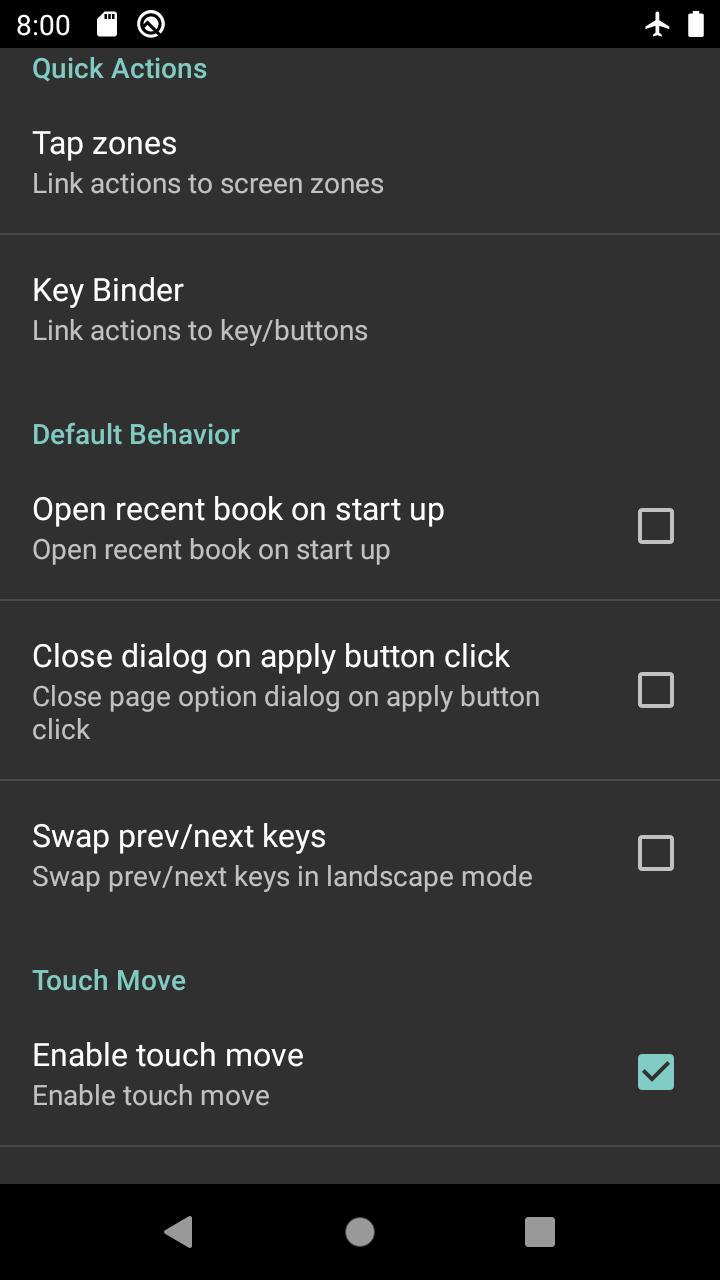
Task: Select the Open recent book row text
Action: 238,508
